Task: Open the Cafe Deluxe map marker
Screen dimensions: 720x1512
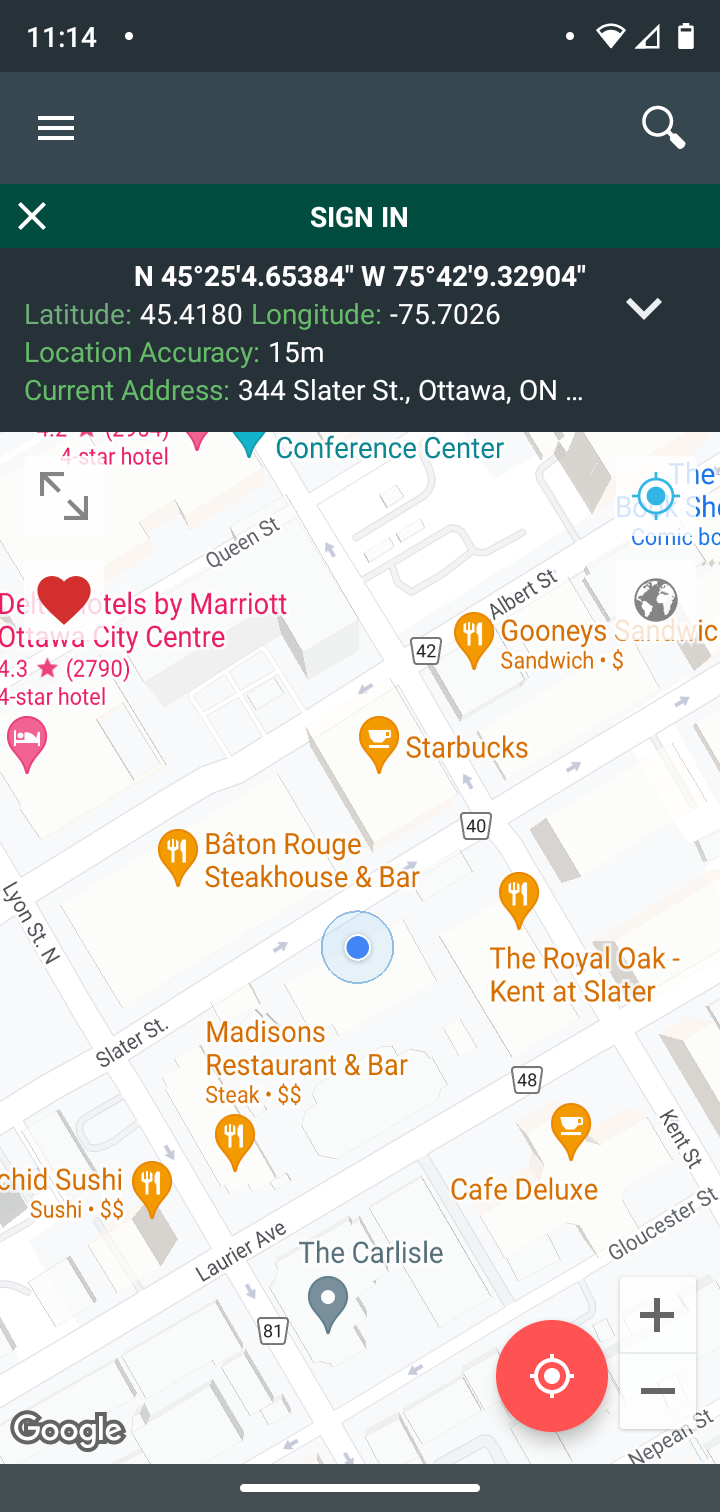Action: pos(570,1128)
